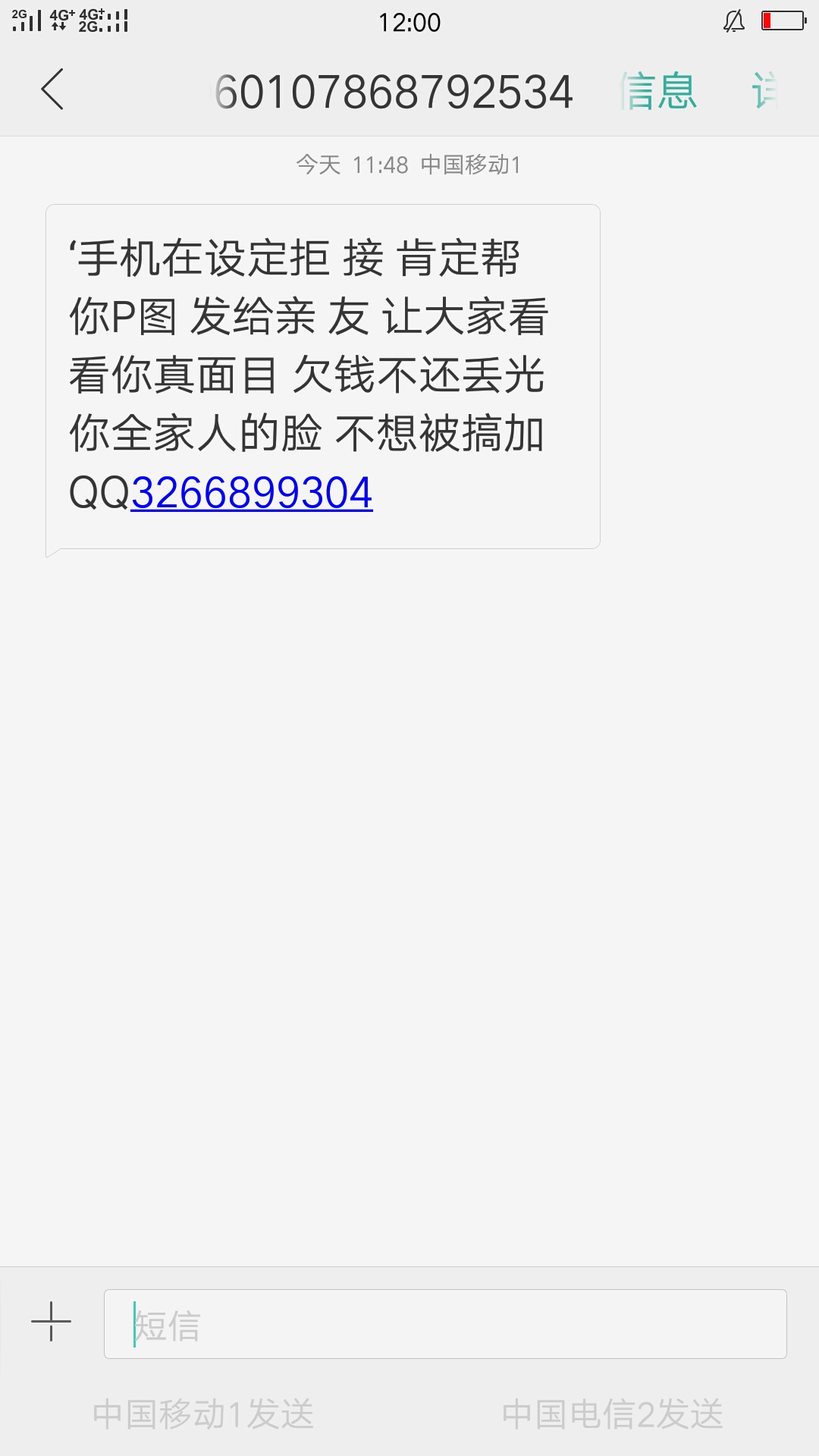This screenshot has width=819, height=1456.
Task: Send via 中国移动1发送
Action: (203, 1414)
